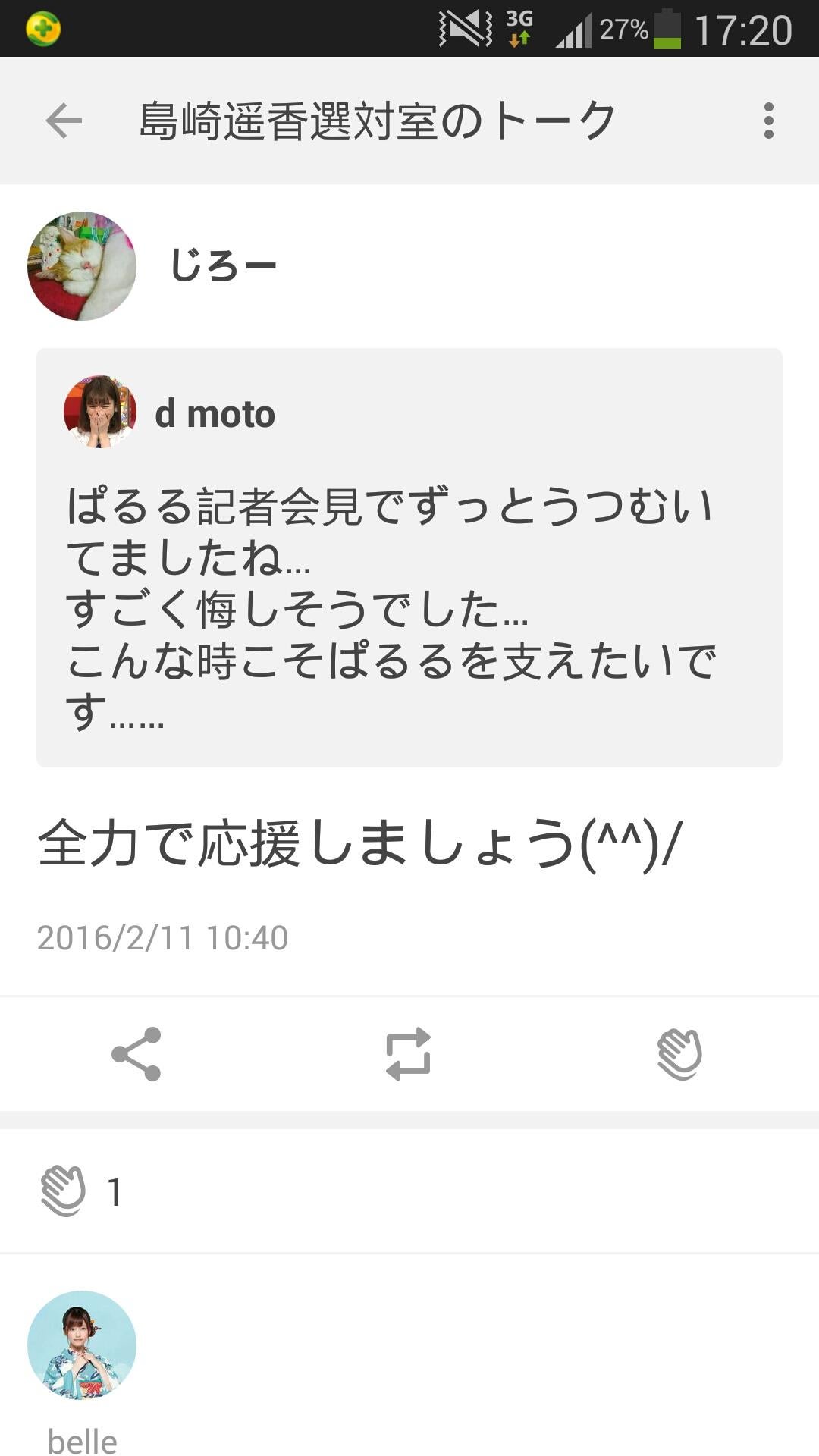Image resolution: width=819 pixels, height=1456 pixels.
Task: Tap the timestamp 2016/2/11 10:40
Action: [x=162, y=937]
